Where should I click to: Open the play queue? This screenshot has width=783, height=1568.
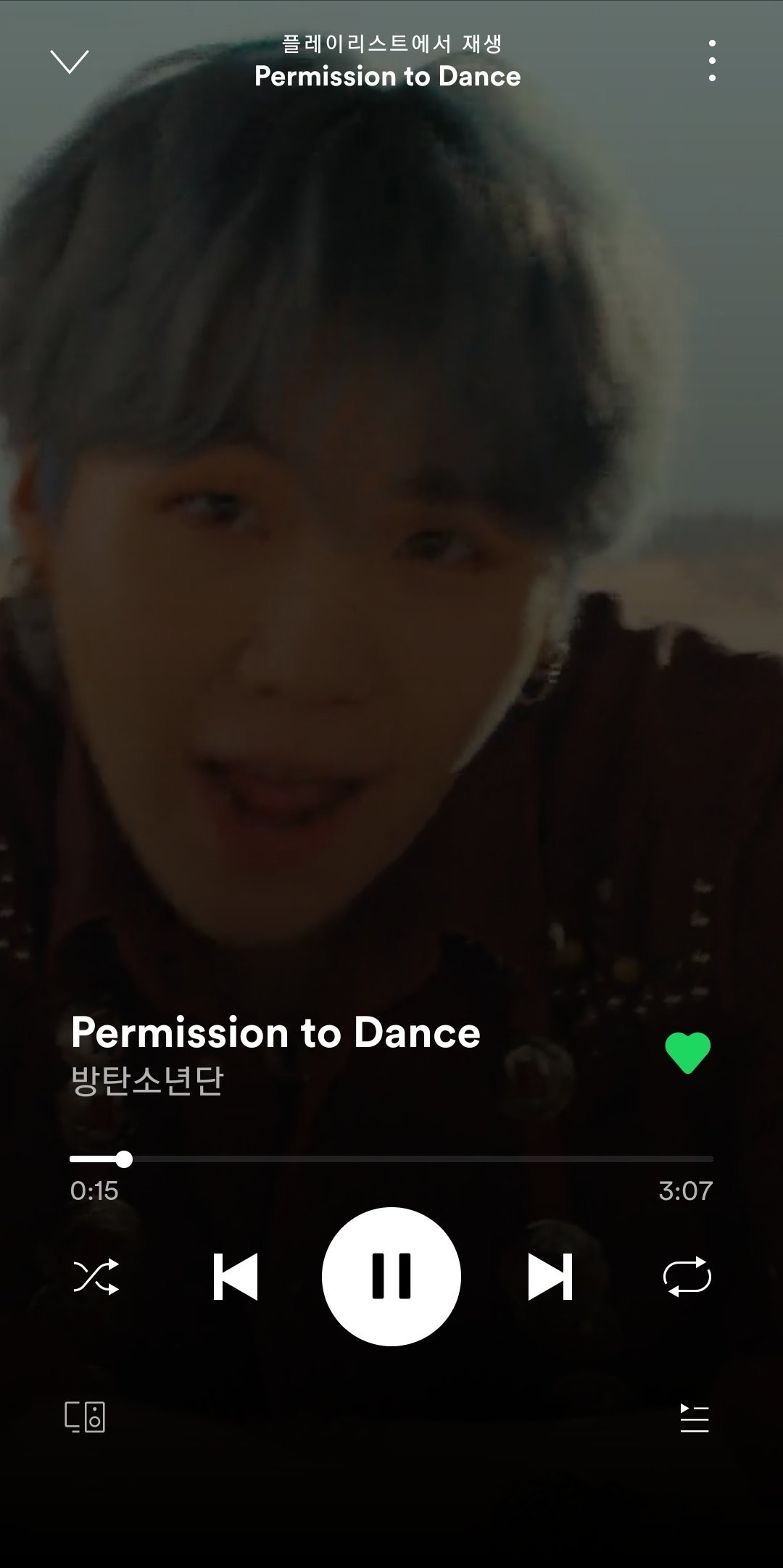(x=694, y=1418)
